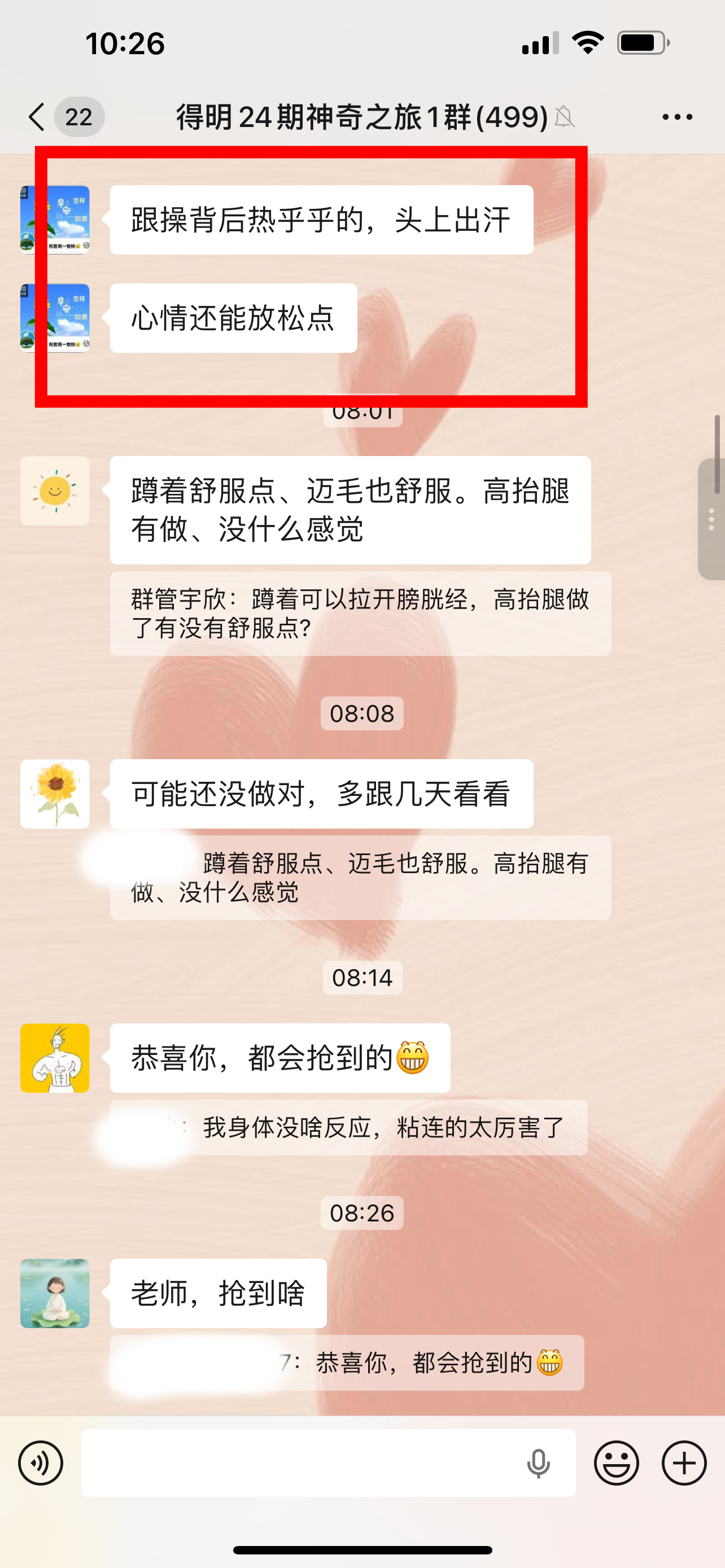Go back to the chat list

coord(38,116)
